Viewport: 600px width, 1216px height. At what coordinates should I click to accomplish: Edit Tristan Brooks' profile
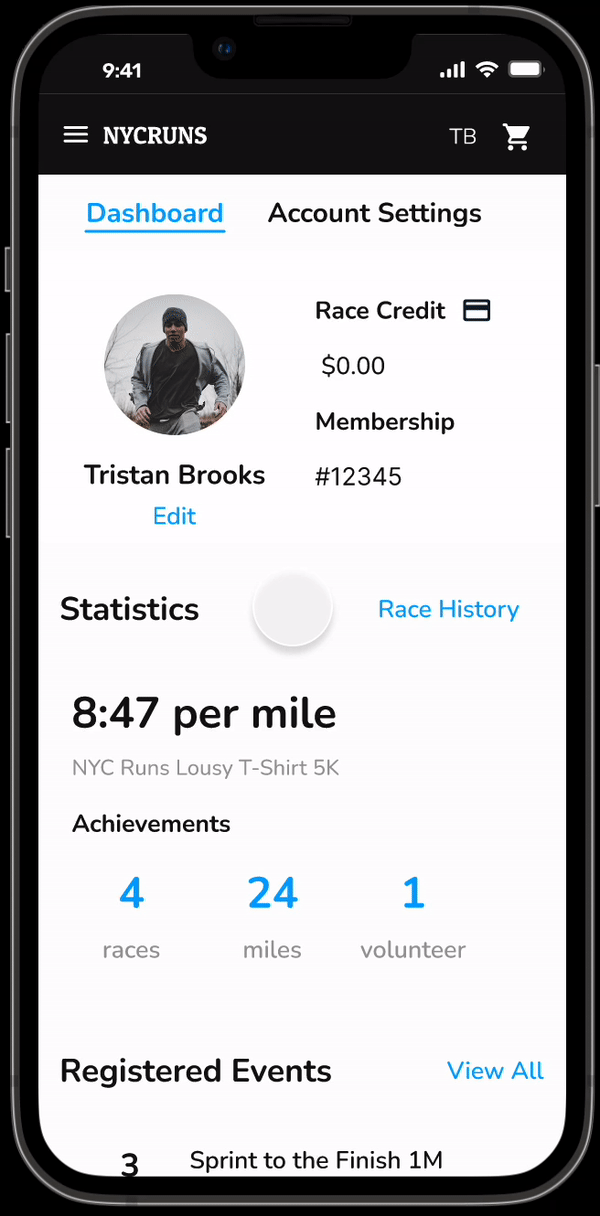click(174, 516)
